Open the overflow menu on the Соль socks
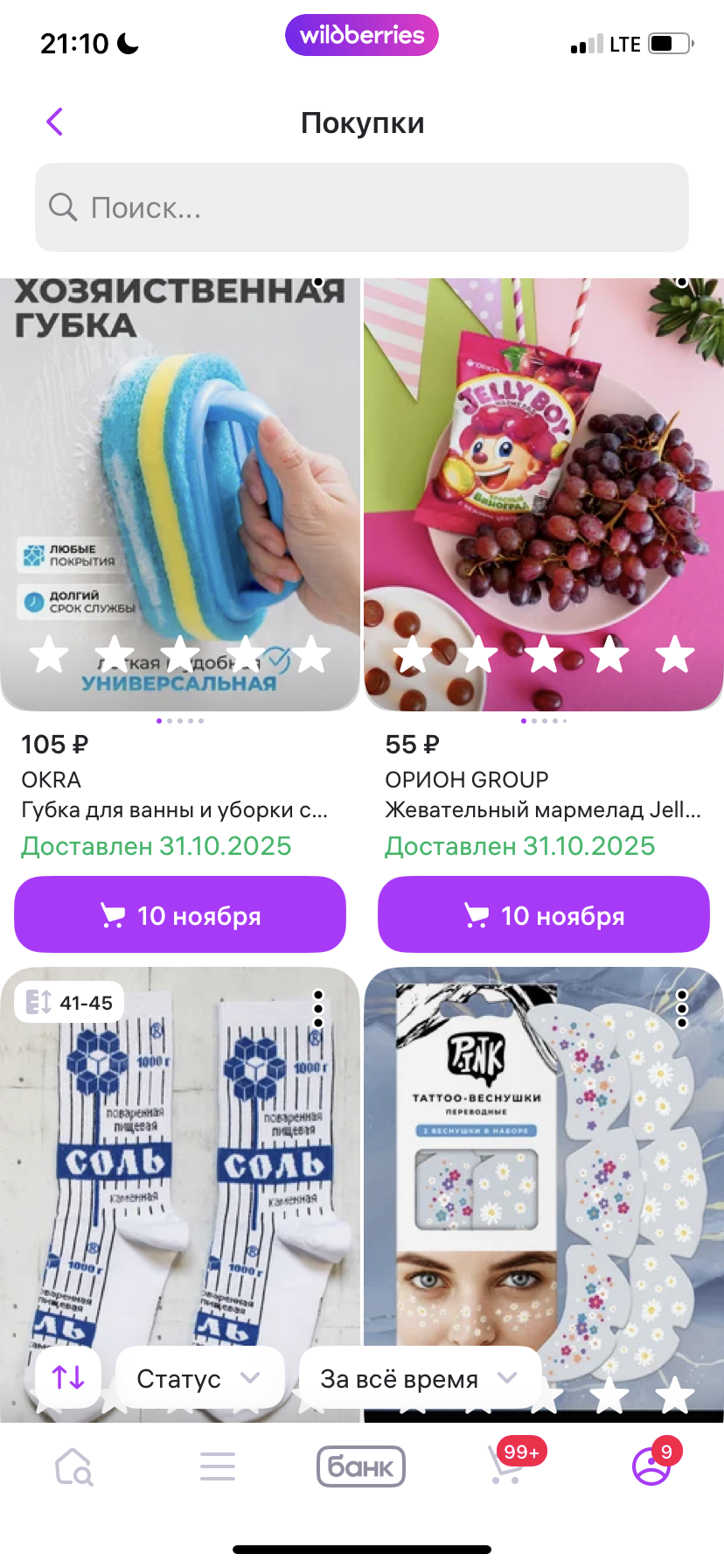Screen dimensions: 724x1568 pyautogui.click(x=318, y=1009)
